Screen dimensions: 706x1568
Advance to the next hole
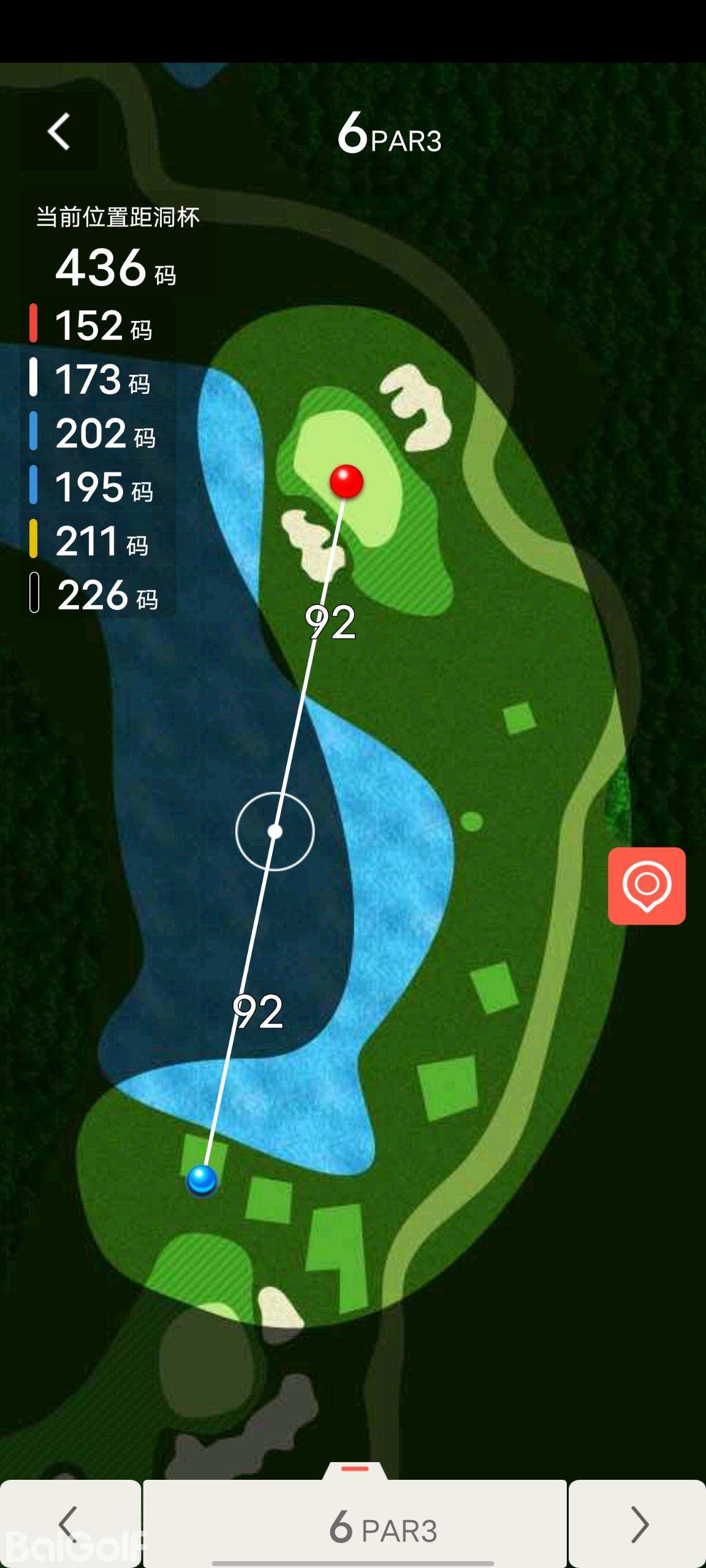(638, 1524)
